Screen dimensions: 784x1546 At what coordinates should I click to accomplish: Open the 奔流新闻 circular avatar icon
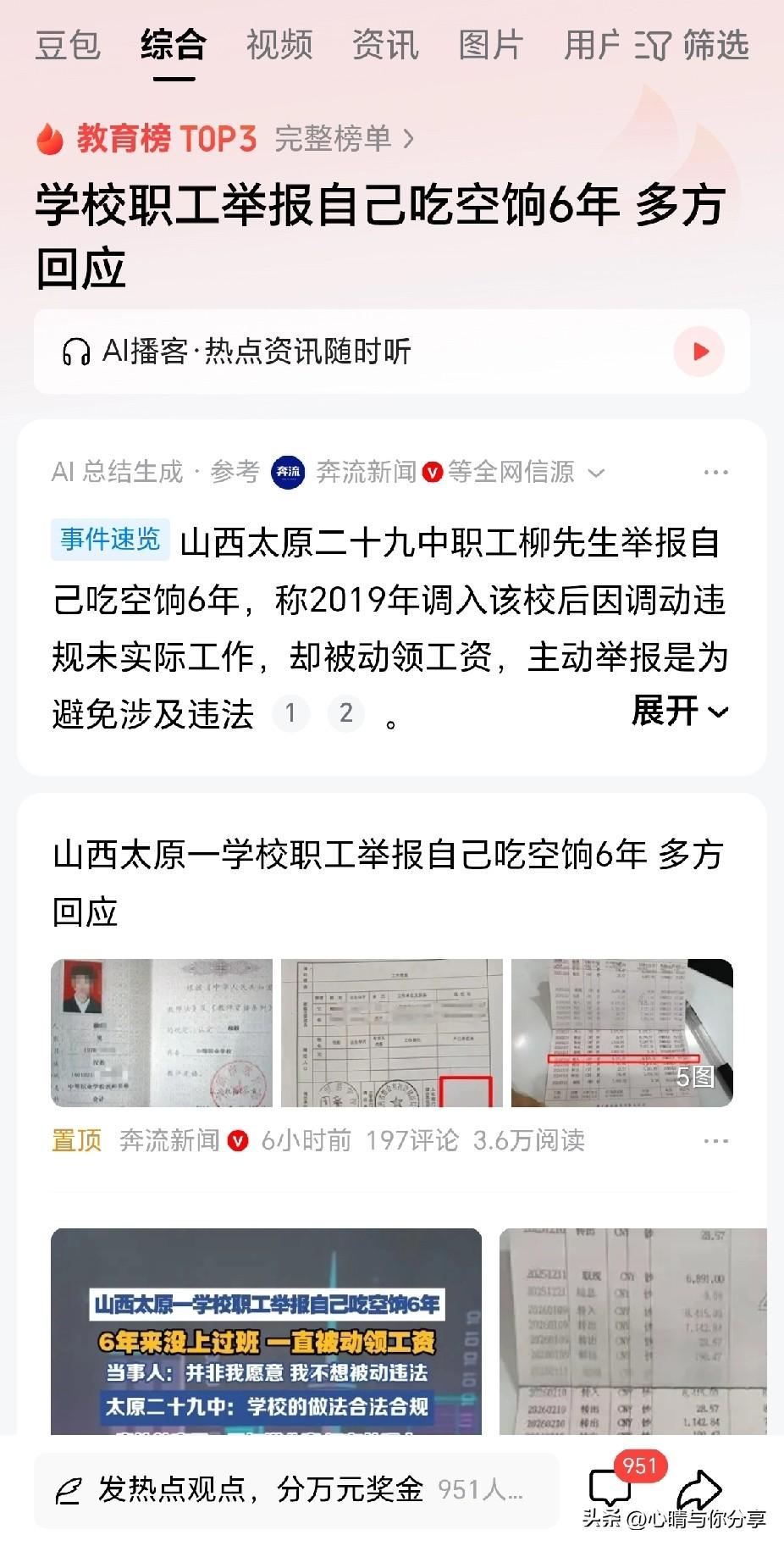coord(288,473)
